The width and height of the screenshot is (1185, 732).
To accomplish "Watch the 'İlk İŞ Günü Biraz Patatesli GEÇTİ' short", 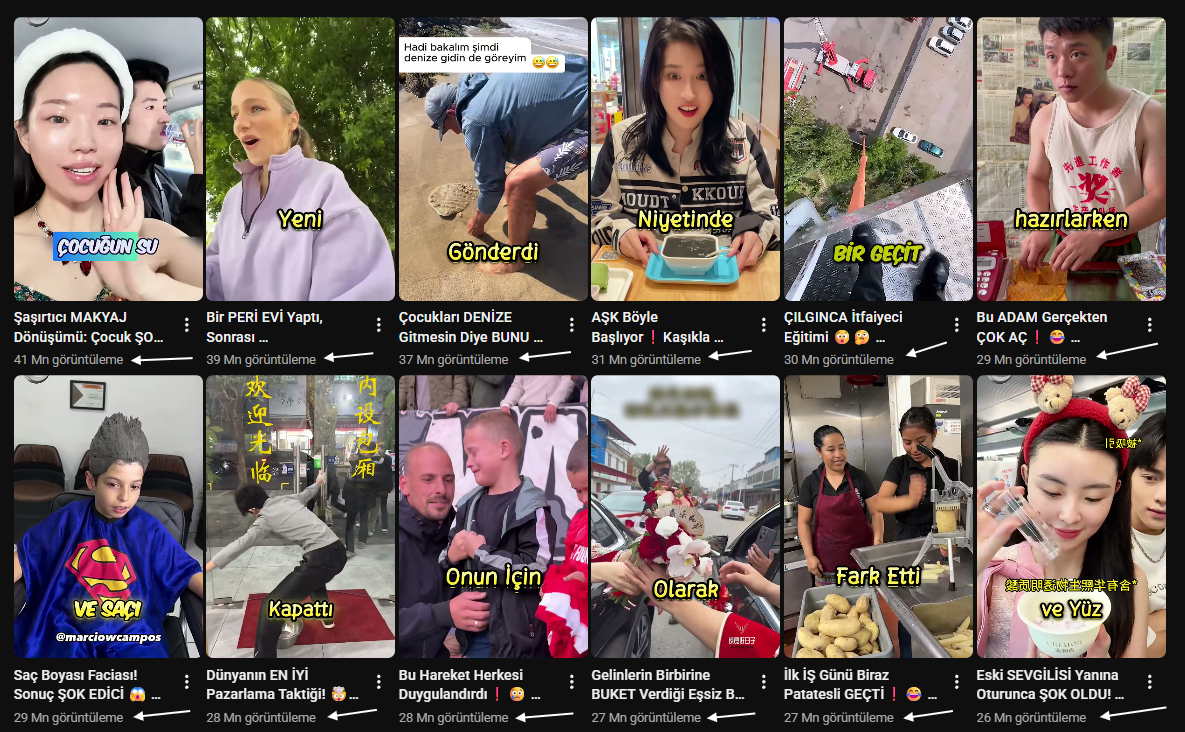I will [x=878, y=516].
